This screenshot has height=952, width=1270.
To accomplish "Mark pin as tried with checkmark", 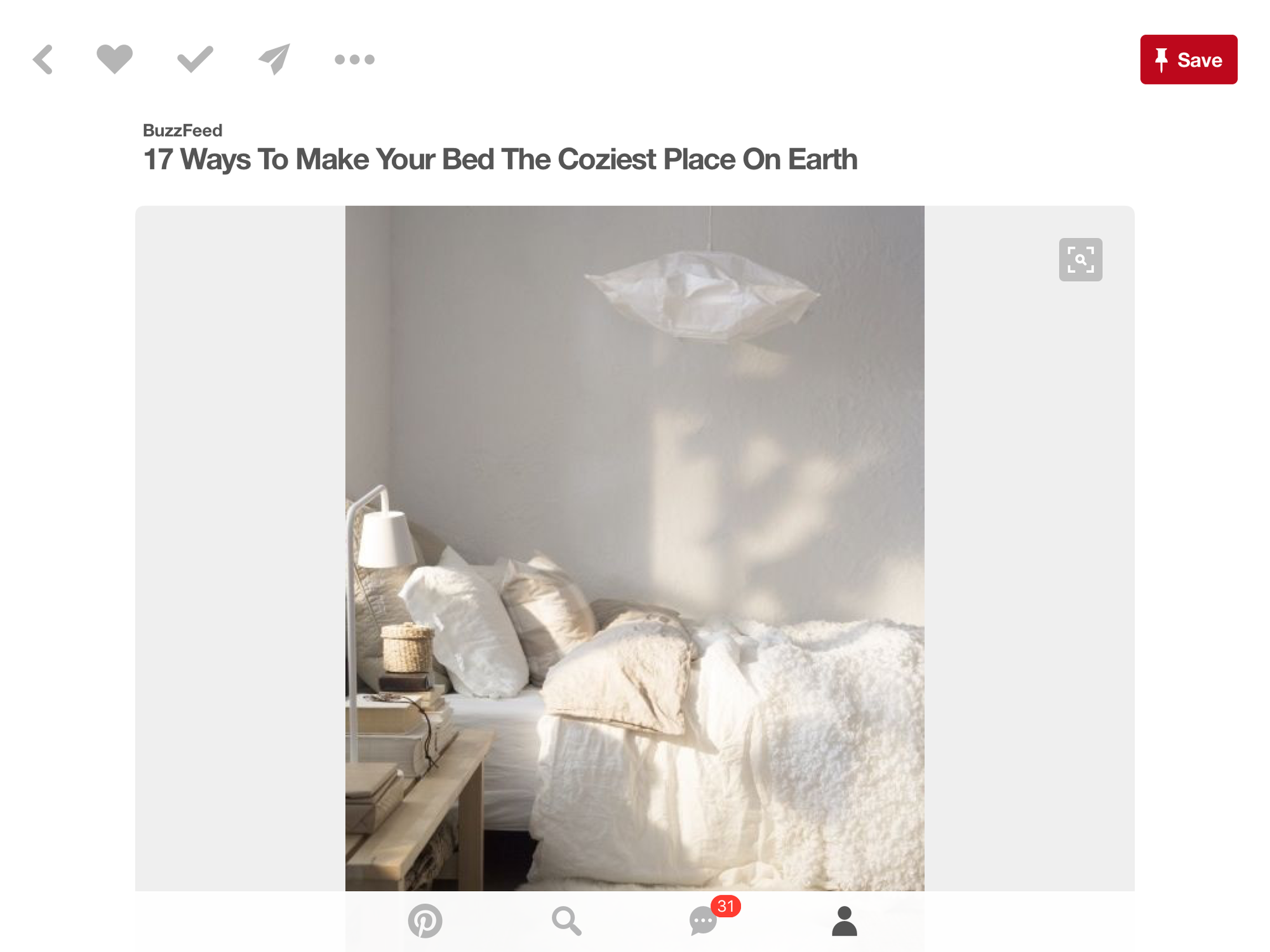I will [195, 60].
